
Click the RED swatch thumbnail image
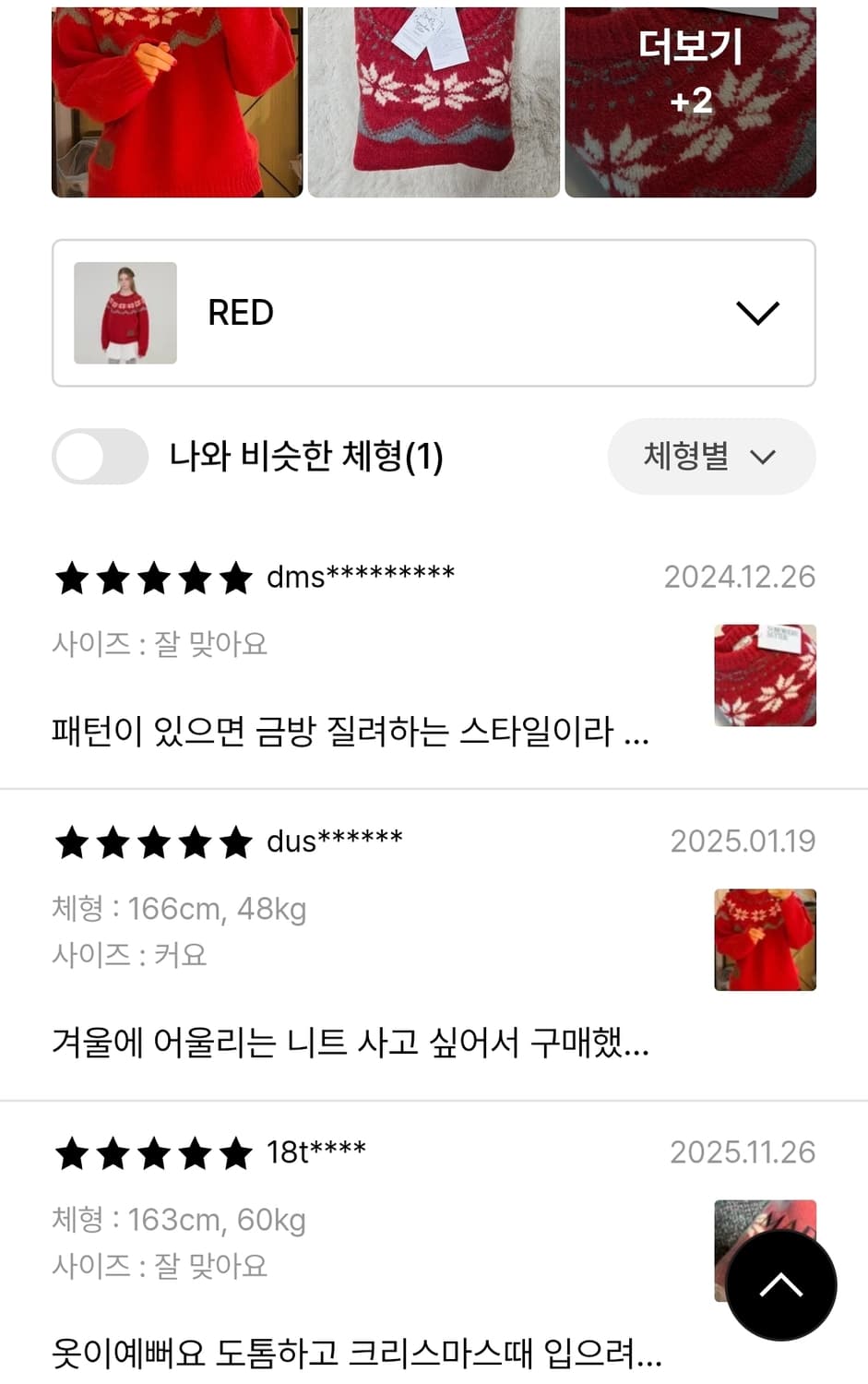pos(125,313)
